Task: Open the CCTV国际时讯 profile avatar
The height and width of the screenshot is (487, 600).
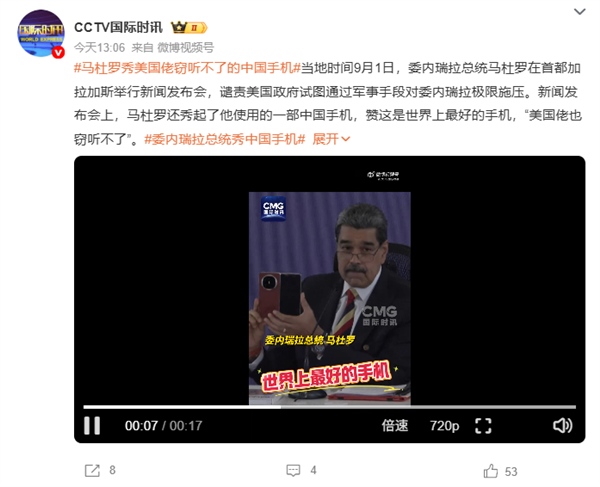Action: click(39, 34)
